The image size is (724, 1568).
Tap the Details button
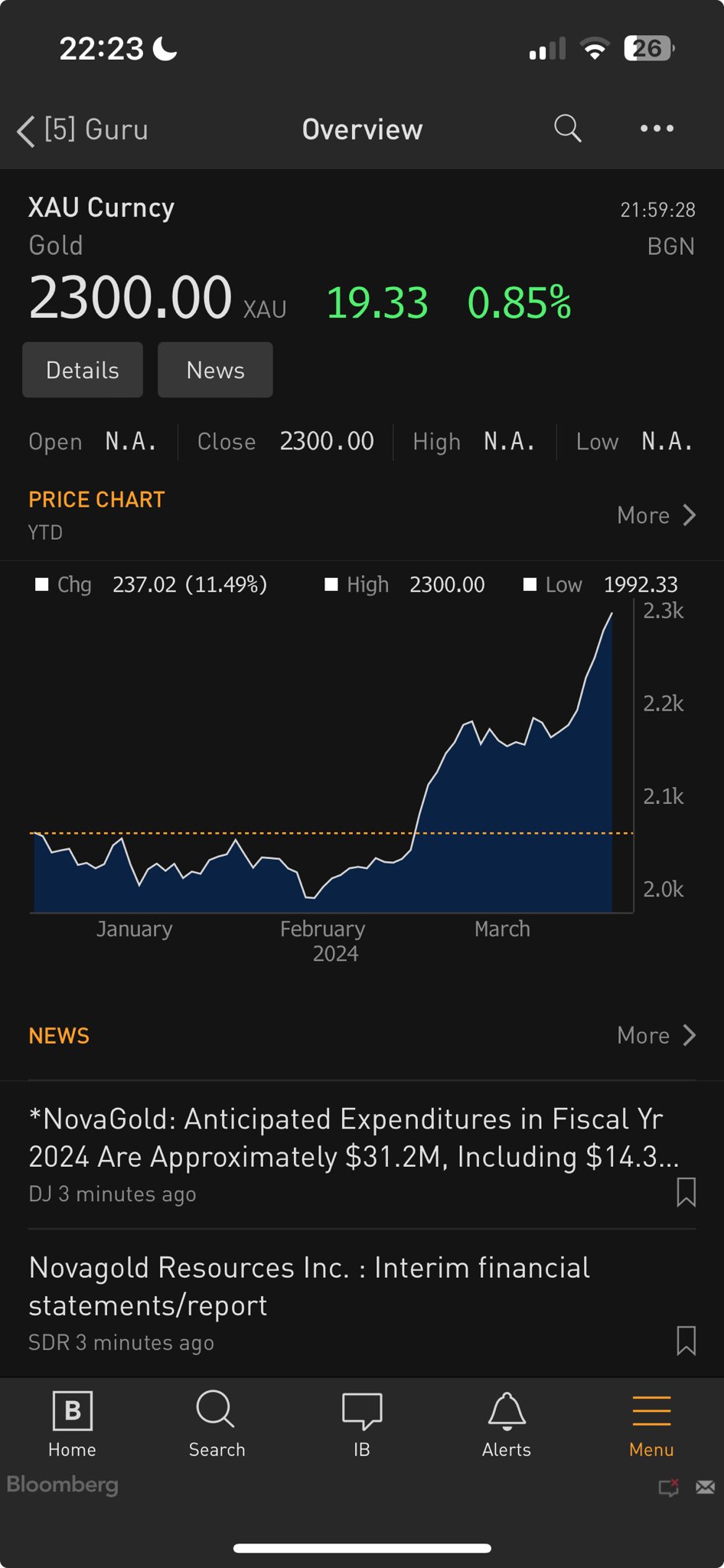tap(83, 370)
